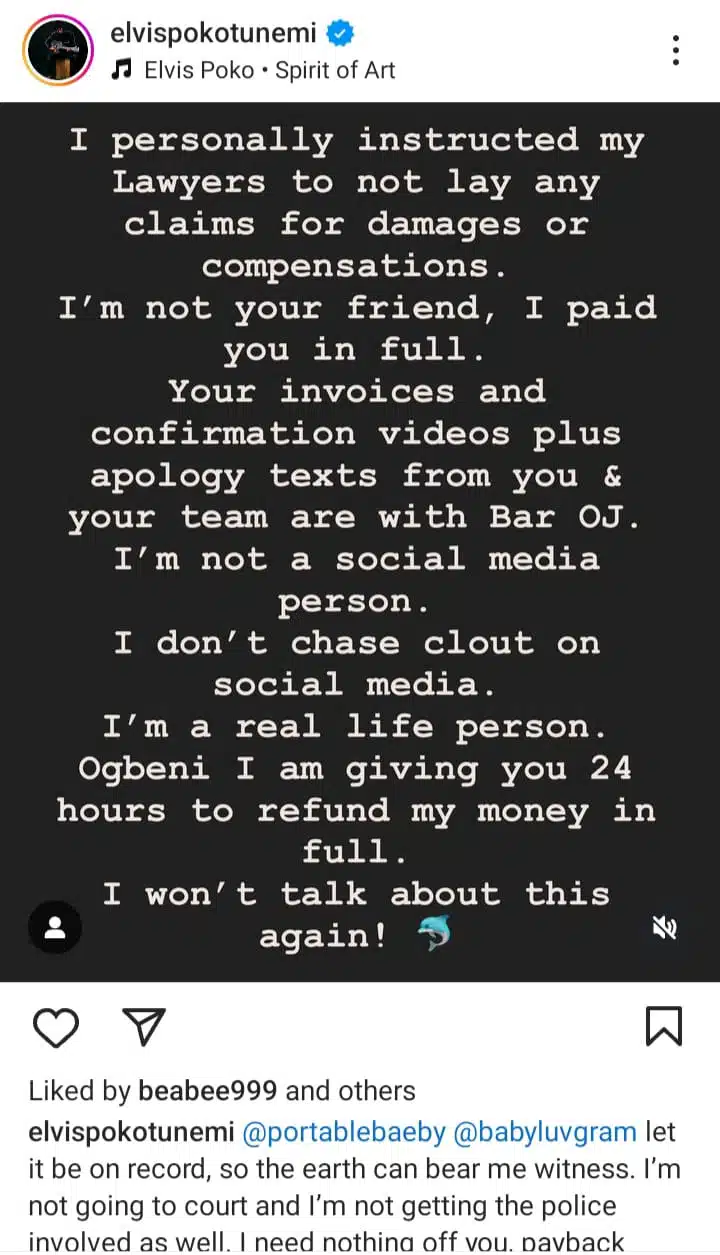Unmute the post's audio

pyautogui.click(x=664, y=929)
